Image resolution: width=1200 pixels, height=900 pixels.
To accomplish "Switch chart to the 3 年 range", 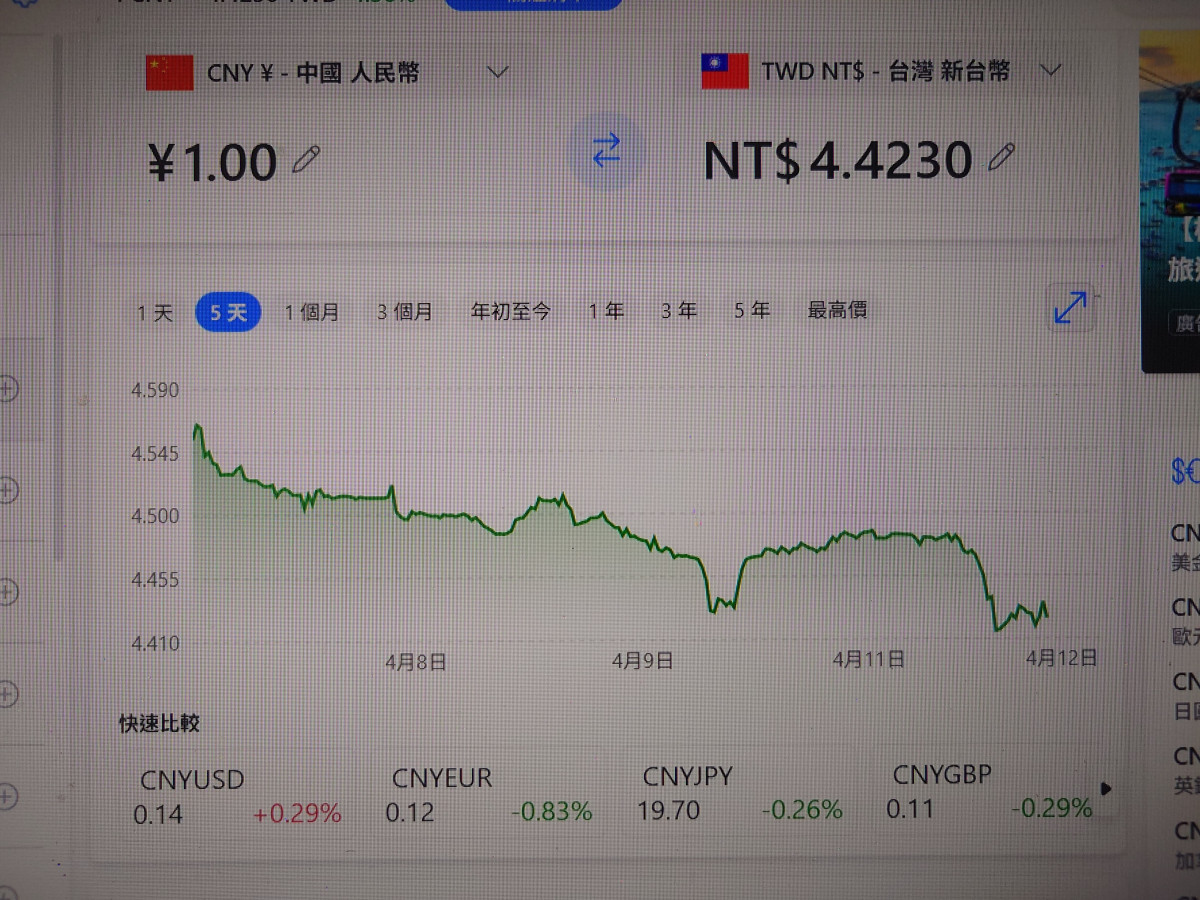I will [678, 311].
